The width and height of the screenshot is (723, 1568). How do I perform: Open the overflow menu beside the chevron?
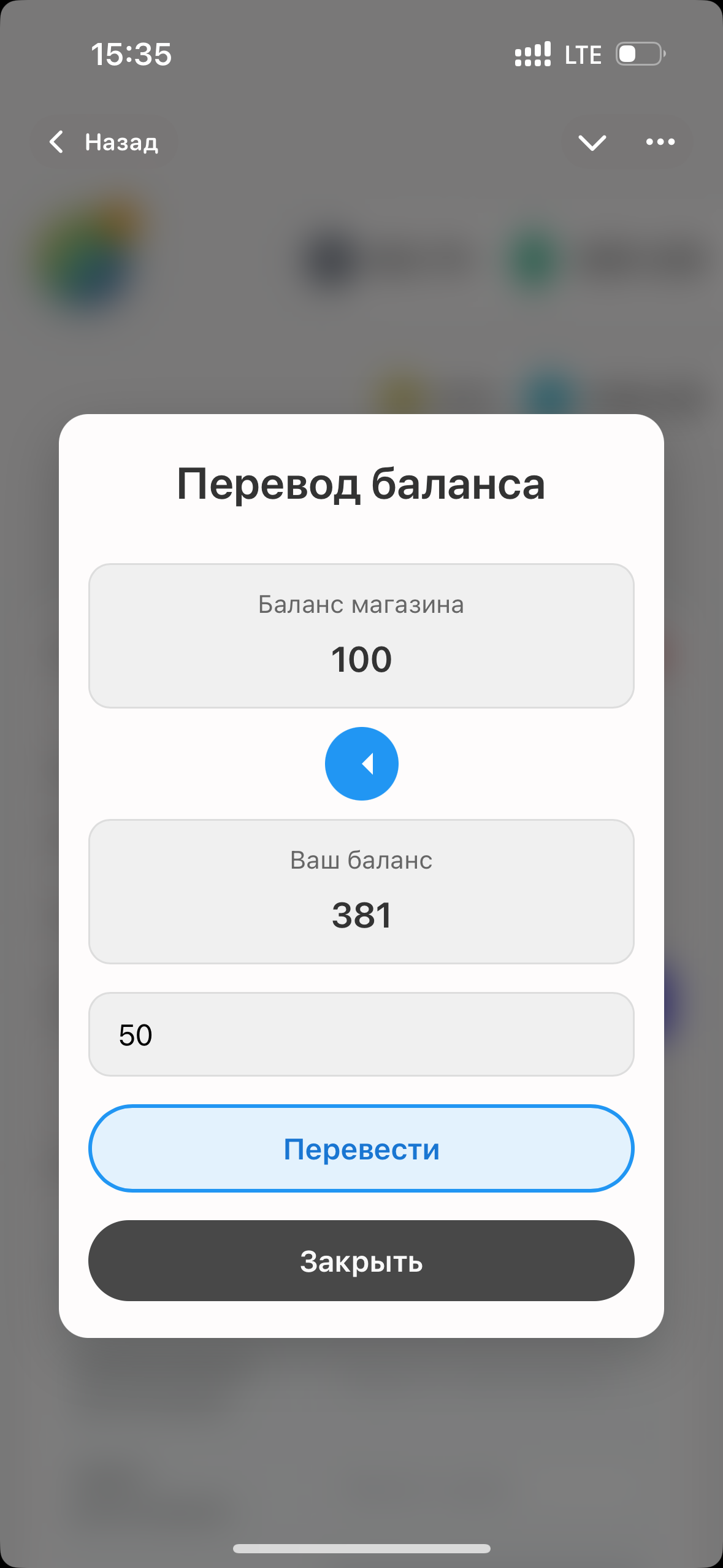coord(660,142)
